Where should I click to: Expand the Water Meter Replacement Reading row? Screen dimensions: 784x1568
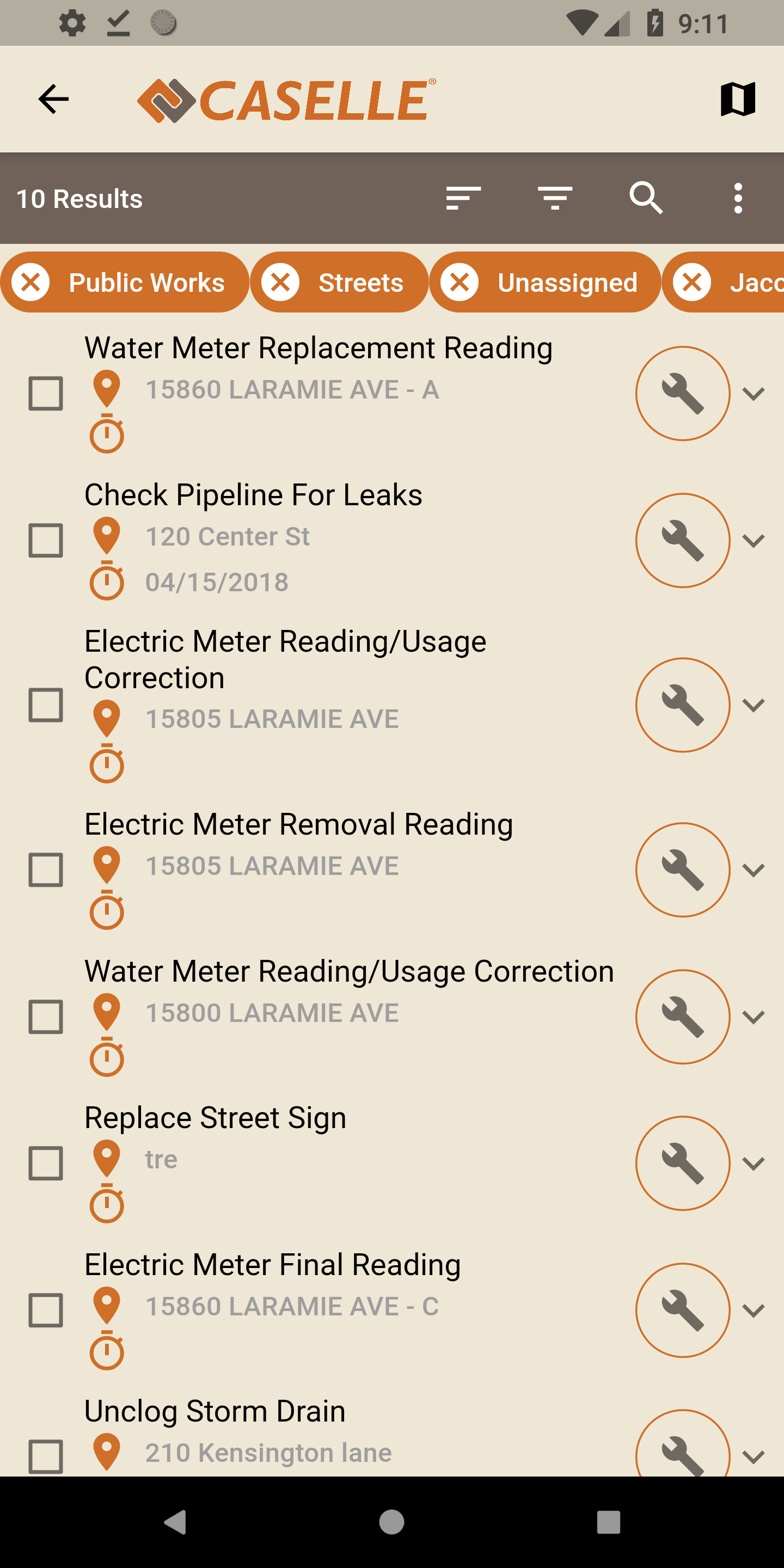tap(754, 393)
